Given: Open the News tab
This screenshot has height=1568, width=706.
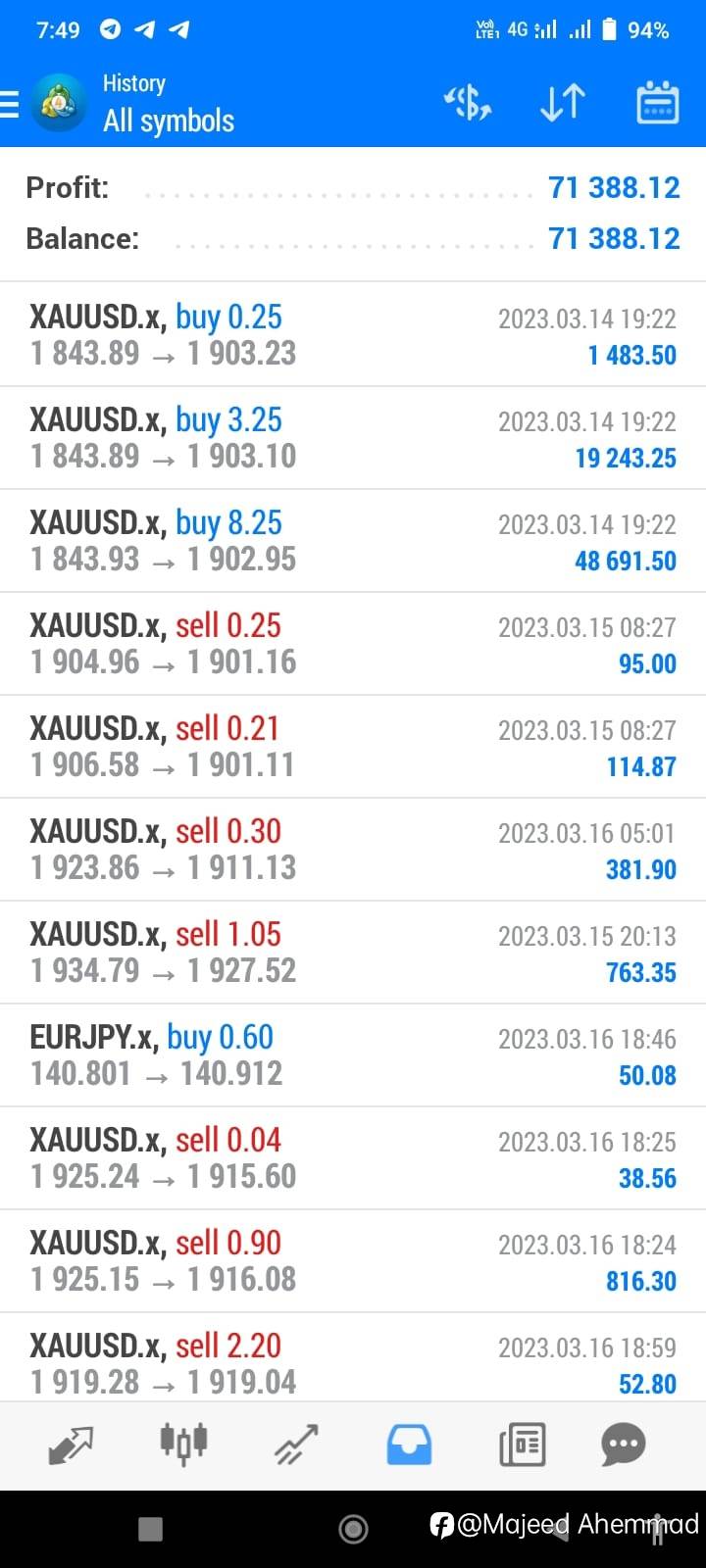Looking at the screenshot, I should 522,1445.
